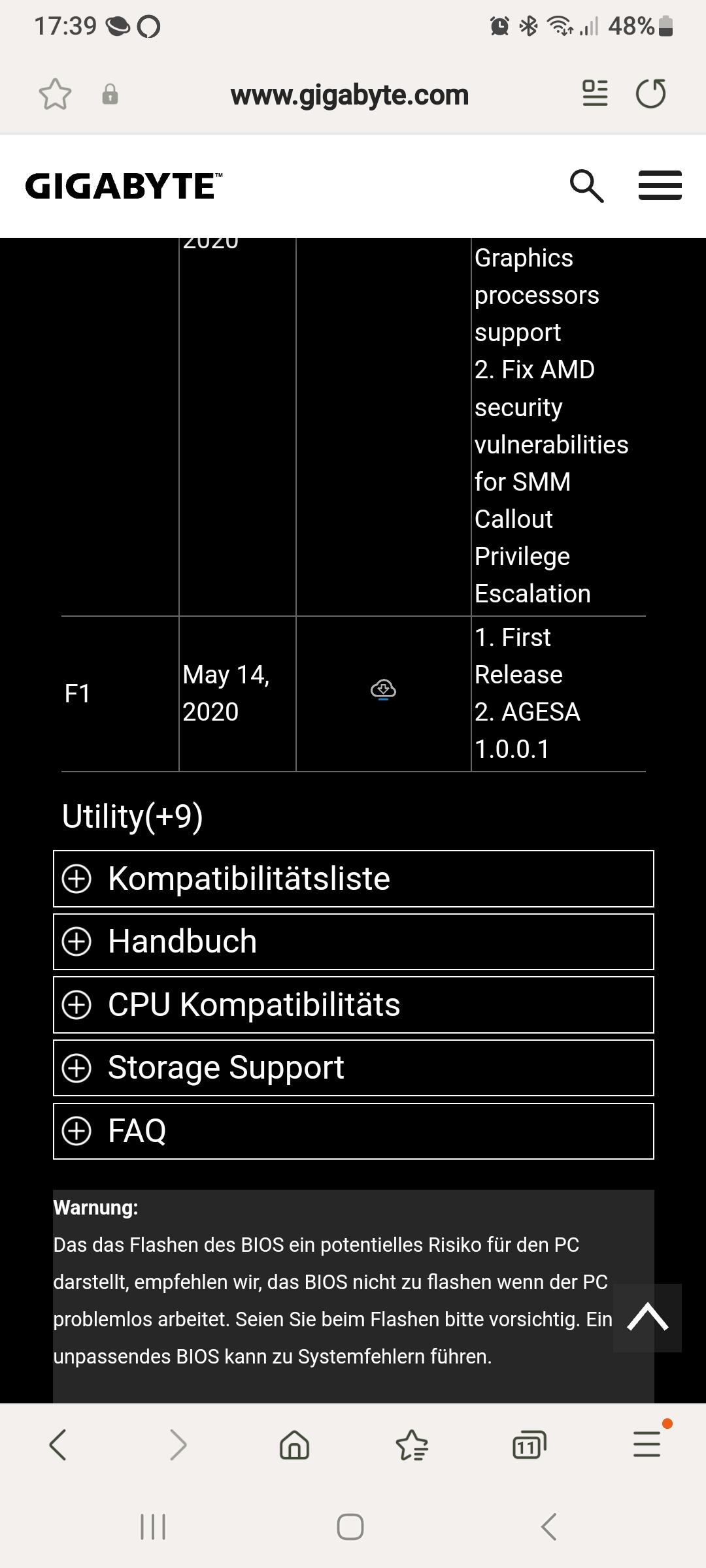706x1568 pixels.
Task: Expand CPU Kompatibilitäts section
Action: coord(353,1005)
